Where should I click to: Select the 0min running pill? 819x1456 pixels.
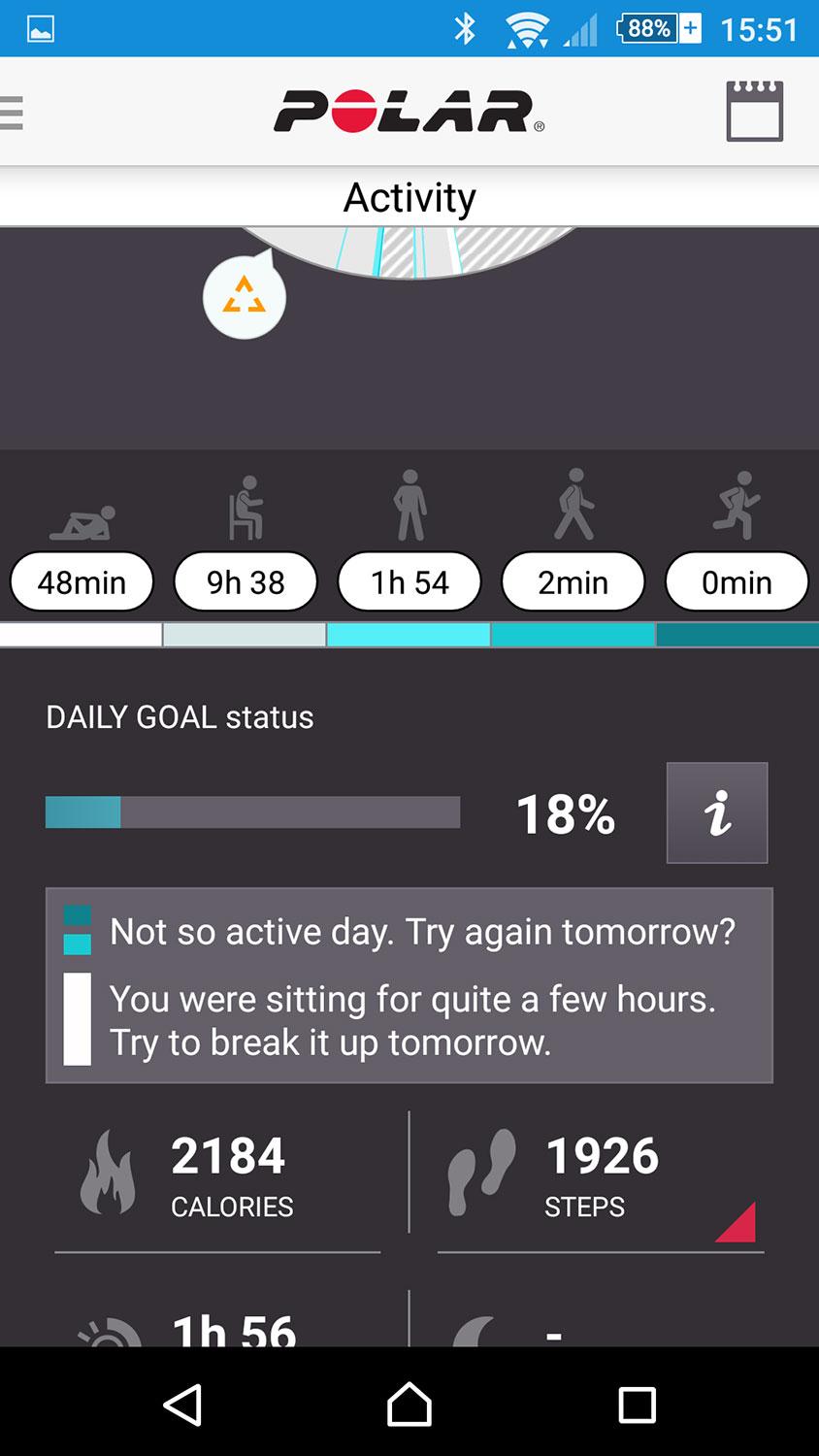pos(737,581)
